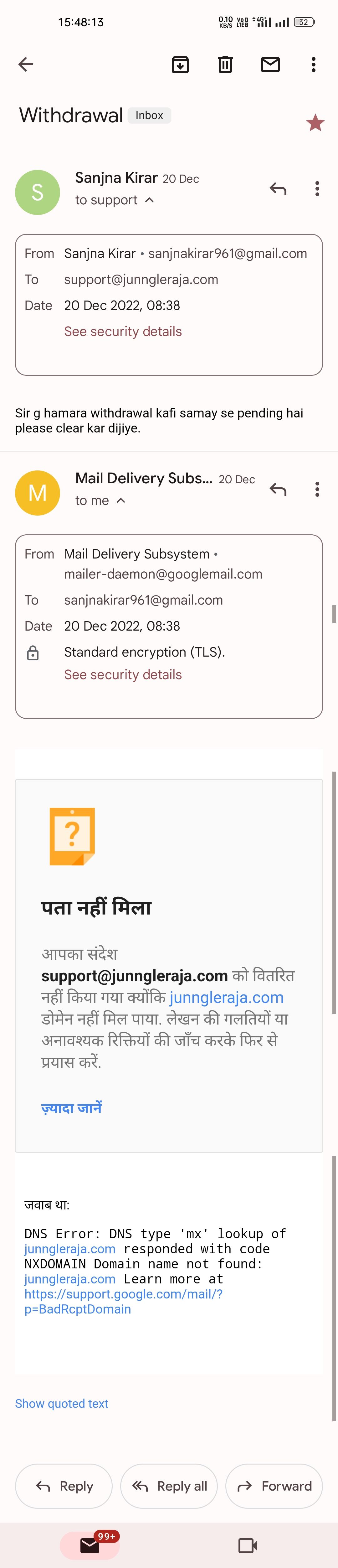Viewport: 338px width, 1568px height.
Task: Open the ज़्यादा जानें link
Action: 72,1108
